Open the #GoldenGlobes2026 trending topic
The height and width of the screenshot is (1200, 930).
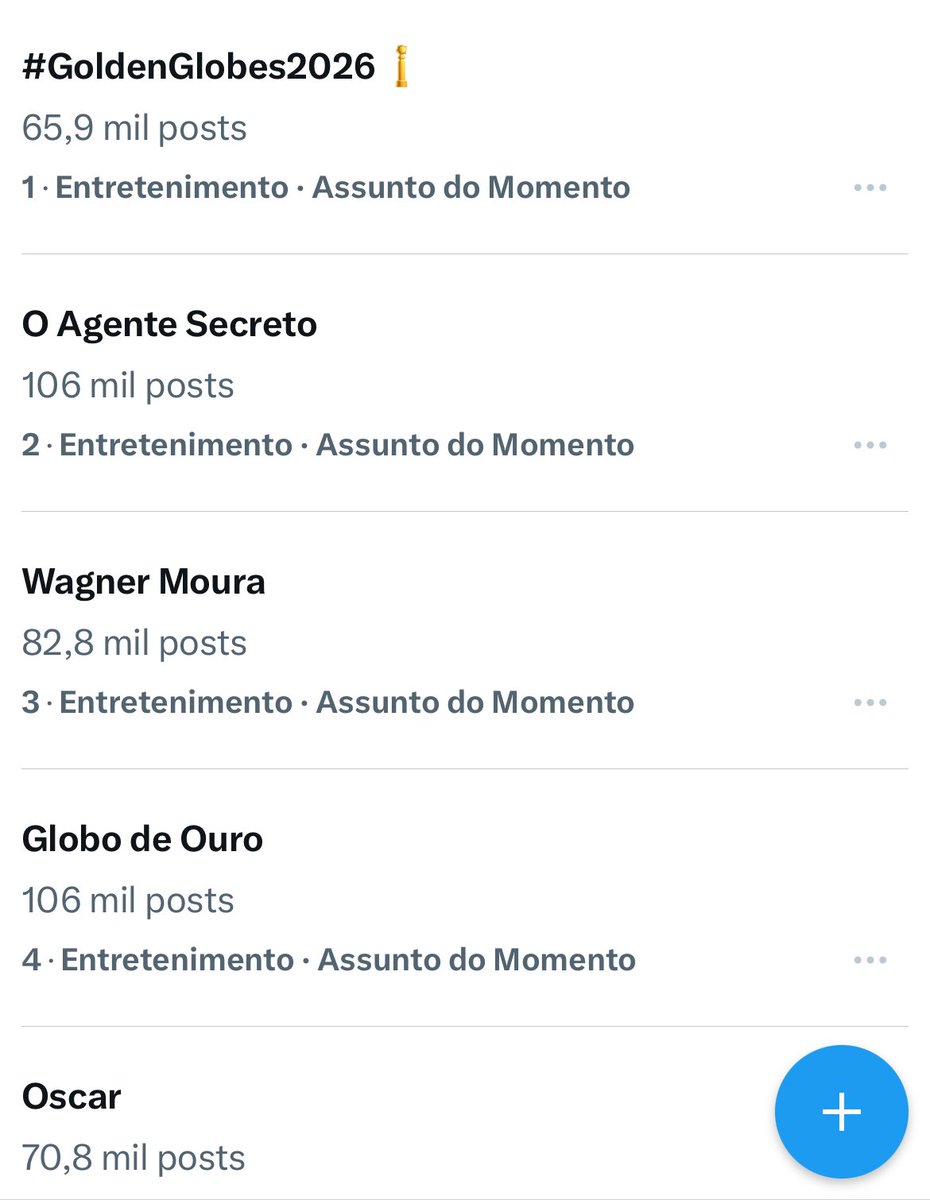200,68
